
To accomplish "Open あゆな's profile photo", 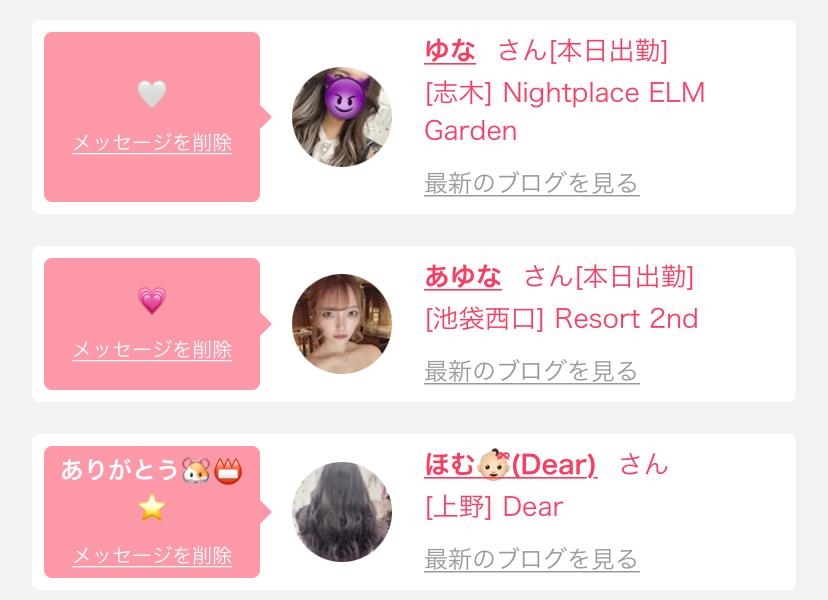I will [341, 324].
